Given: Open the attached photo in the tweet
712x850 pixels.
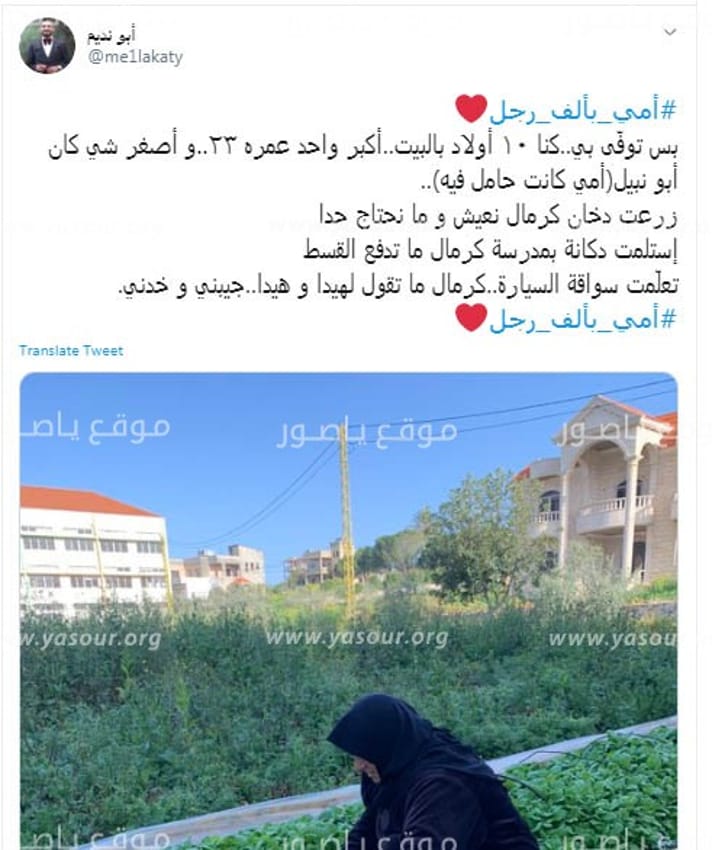Looking at the screenshot, I should [348, 610].
